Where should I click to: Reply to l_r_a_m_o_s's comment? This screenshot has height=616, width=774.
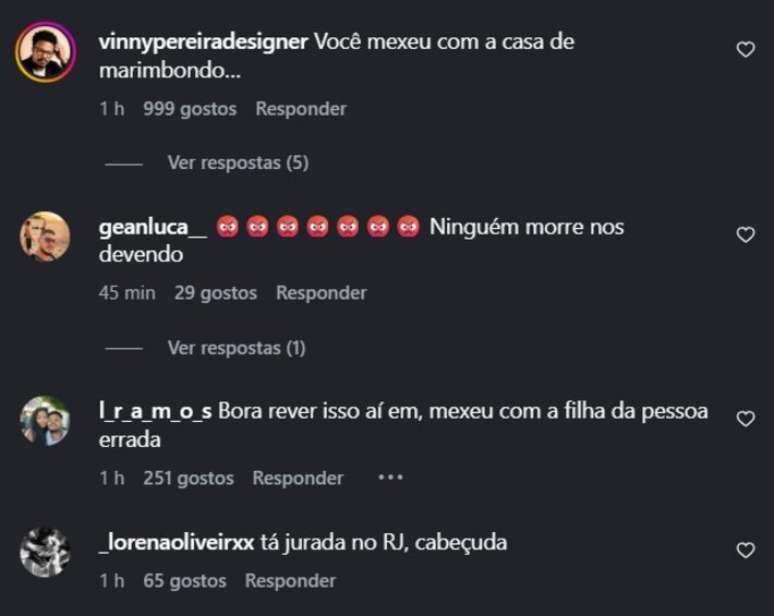[x=297, y=478]
